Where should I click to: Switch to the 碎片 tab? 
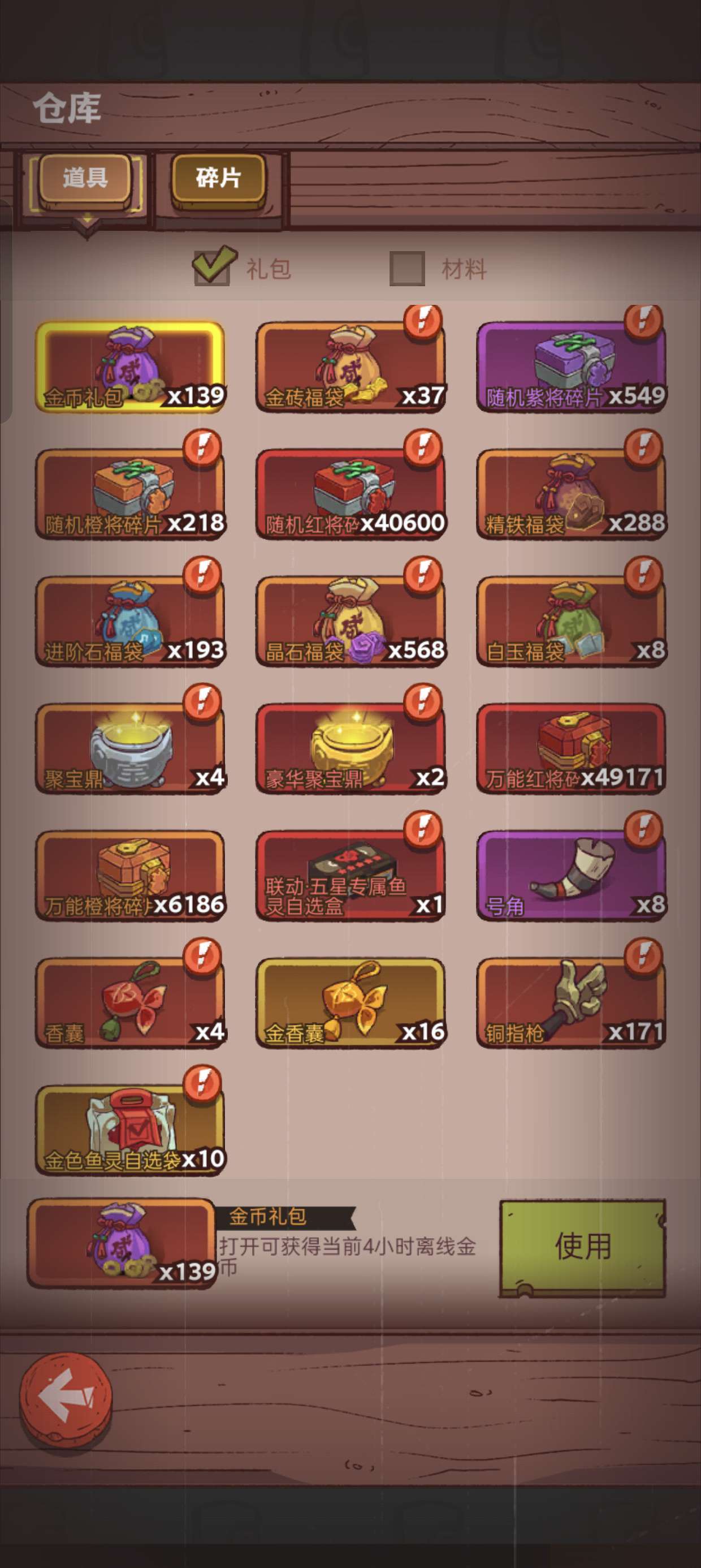coord(218,179)
